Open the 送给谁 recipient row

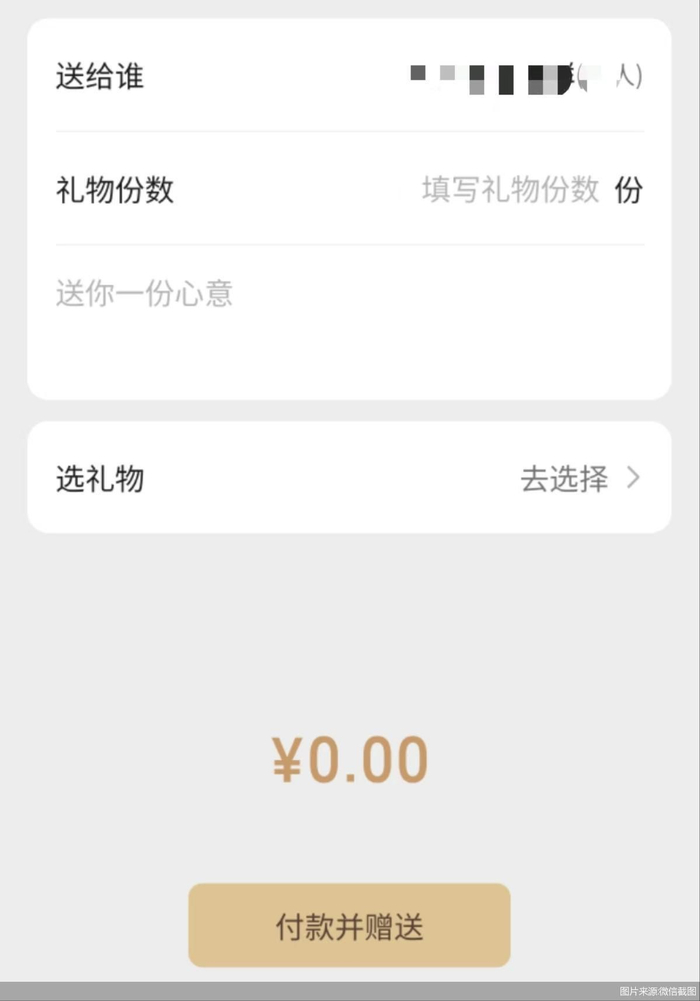pyautogui.click(x=349, y=76)
